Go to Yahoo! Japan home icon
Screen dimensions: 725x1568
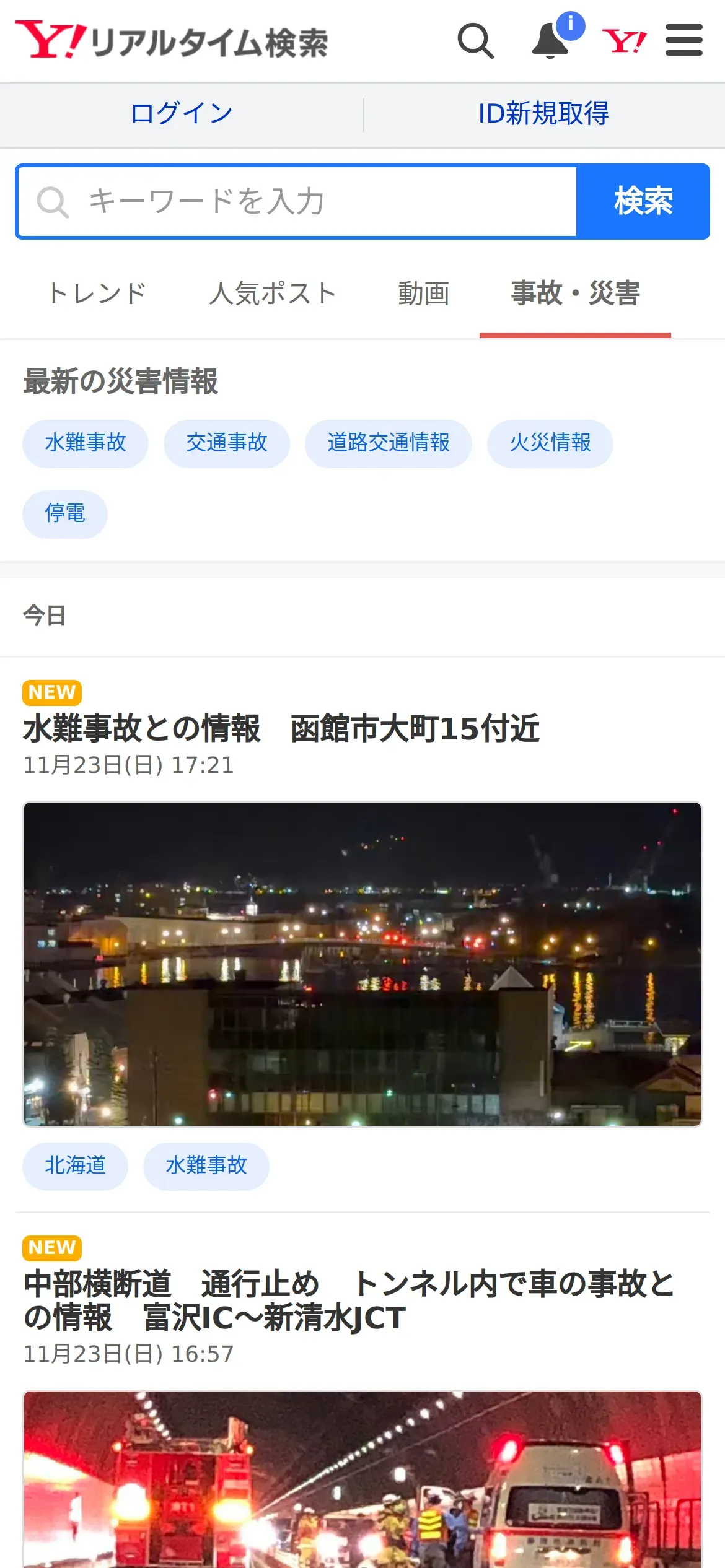pyautogui.click(x=624, y=41)
